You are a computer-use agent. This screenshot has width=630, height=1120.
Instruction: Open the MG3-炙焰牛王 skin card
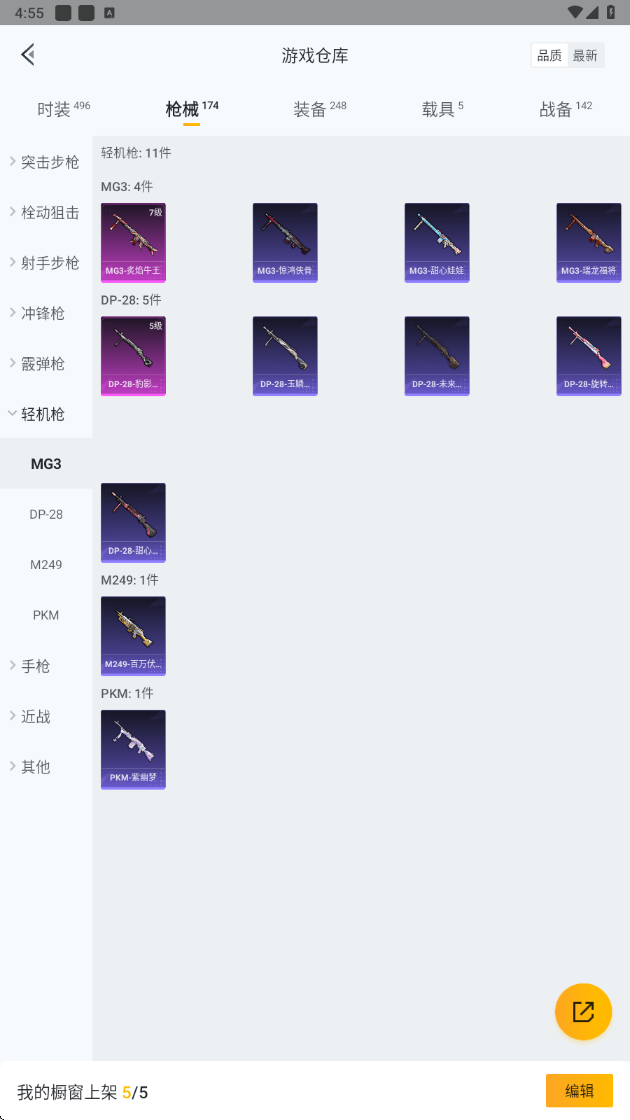133,243
